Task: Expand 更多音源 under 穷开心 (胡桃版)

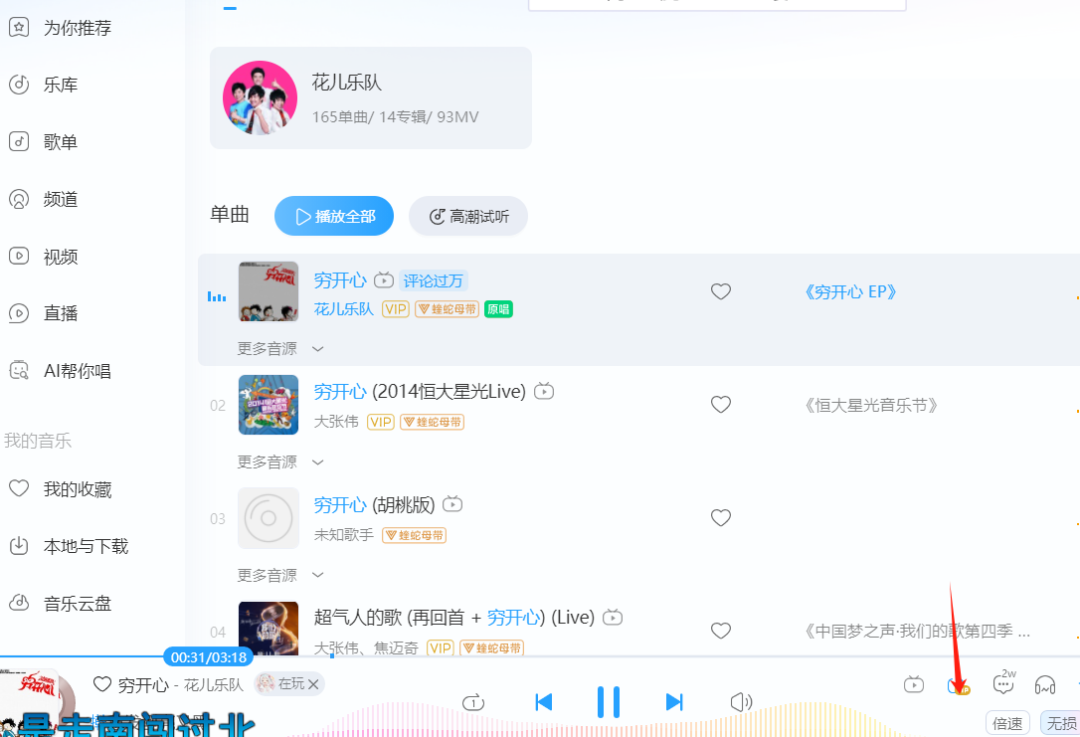Action: click(281, 575)
